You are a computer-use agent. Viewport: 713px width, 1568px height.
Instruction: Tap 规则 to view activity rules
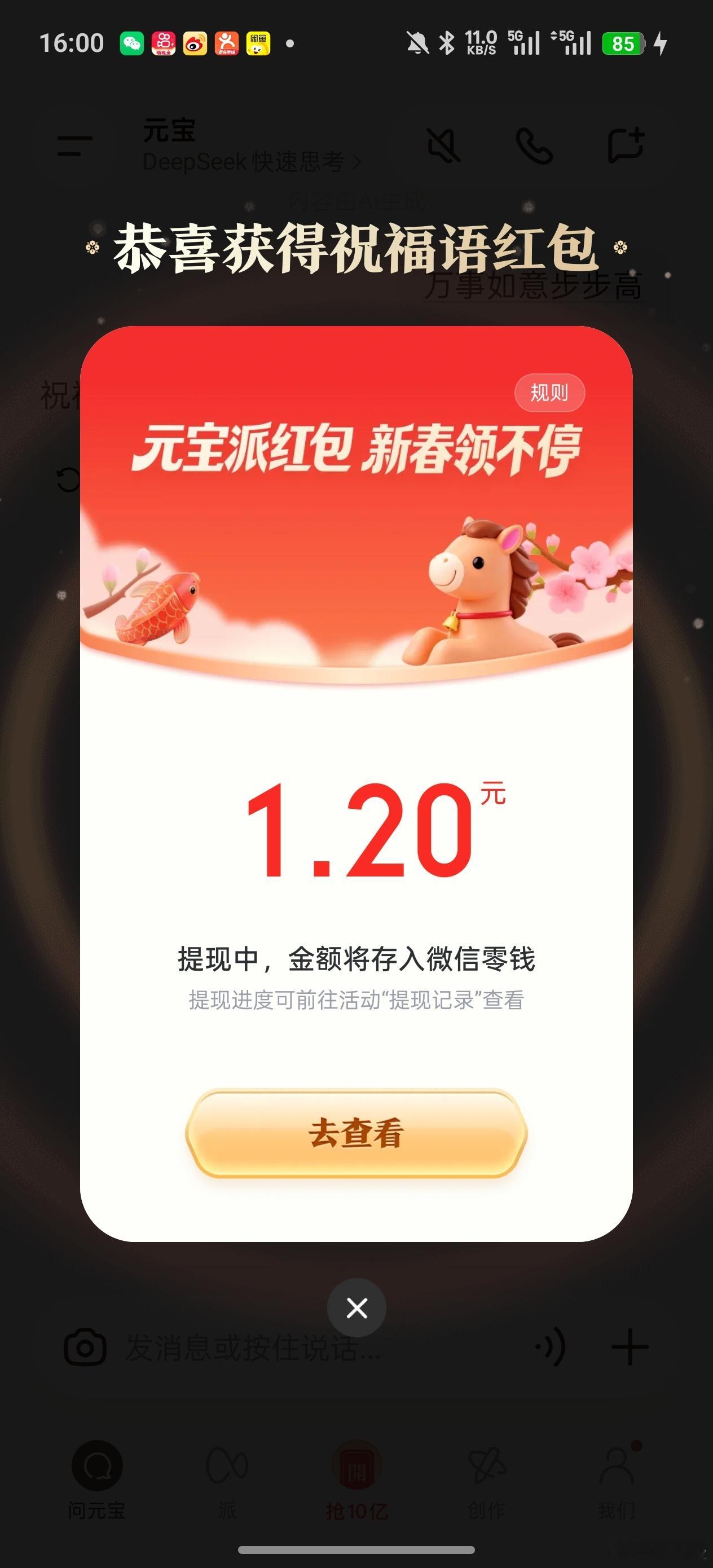(549, 393)
